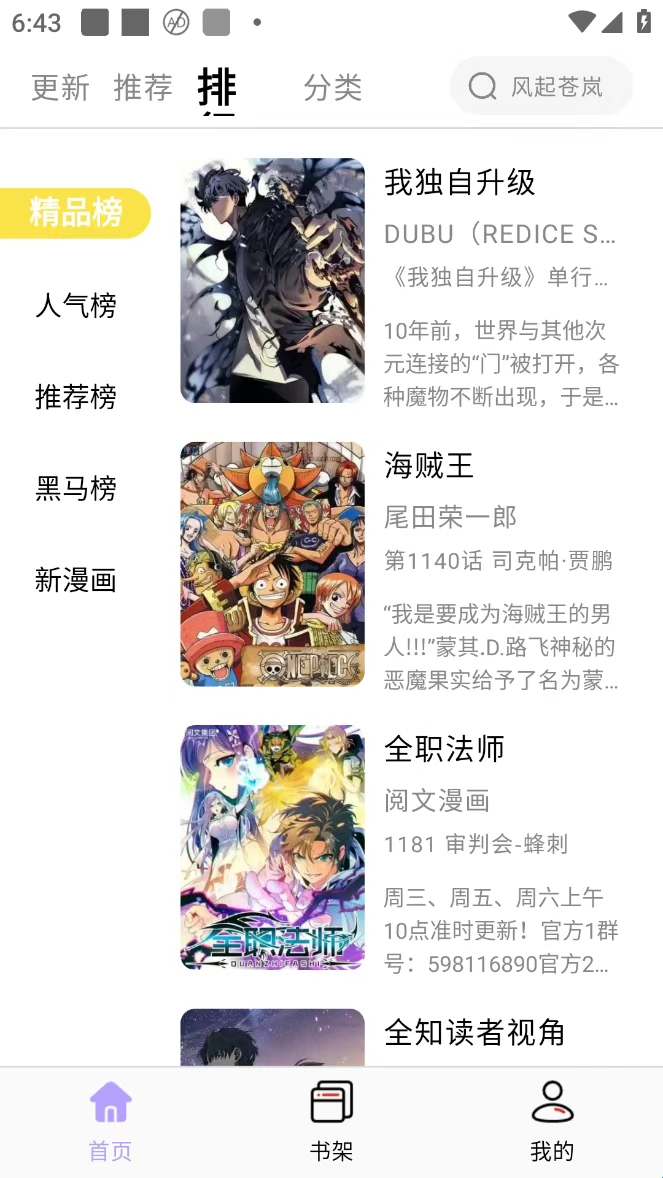Open the comic 海贼王
This screenshot has width=663, height=1178.
point(400,565)
